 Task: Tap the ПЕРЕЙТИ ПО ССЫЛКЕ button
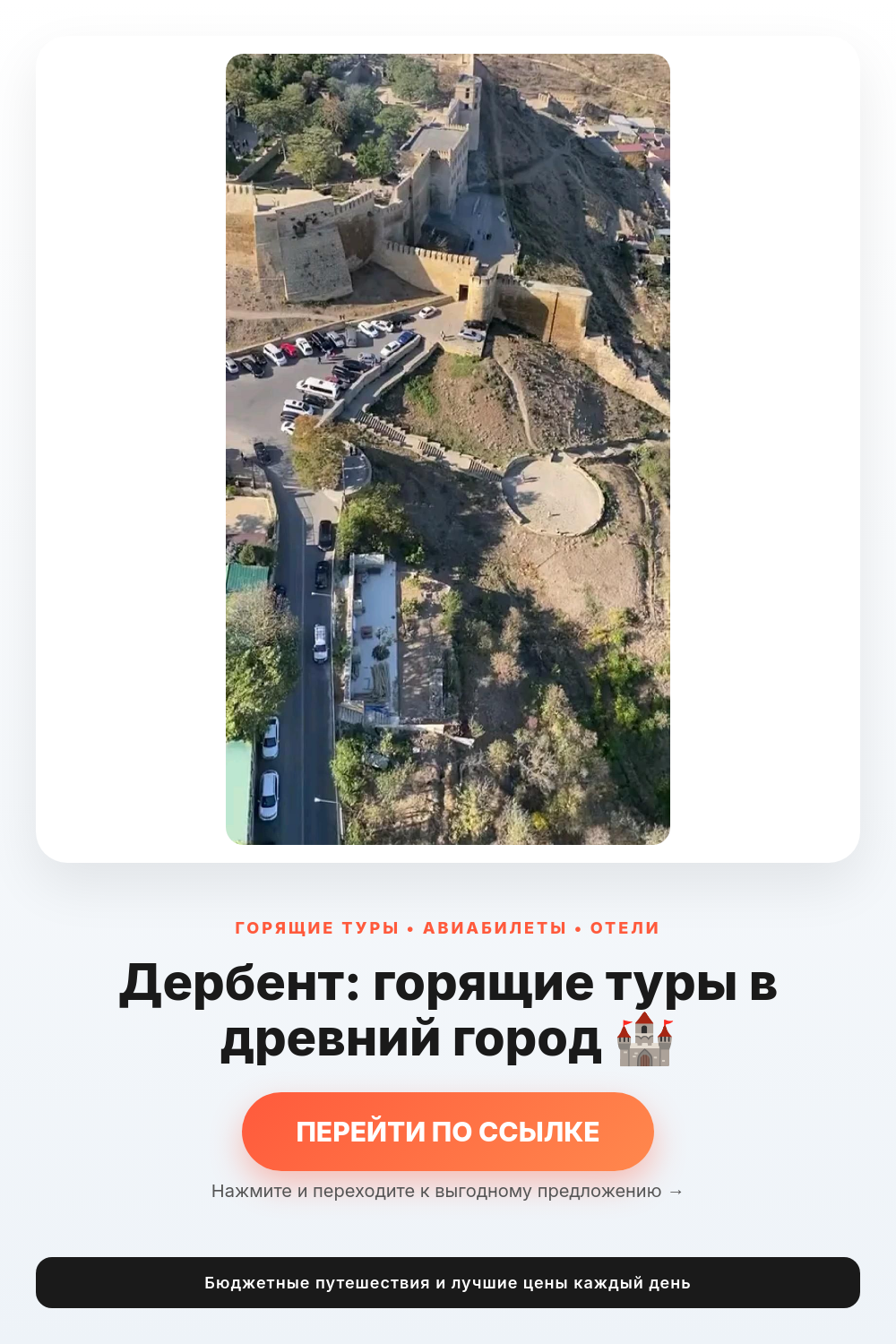(448, 1131)
